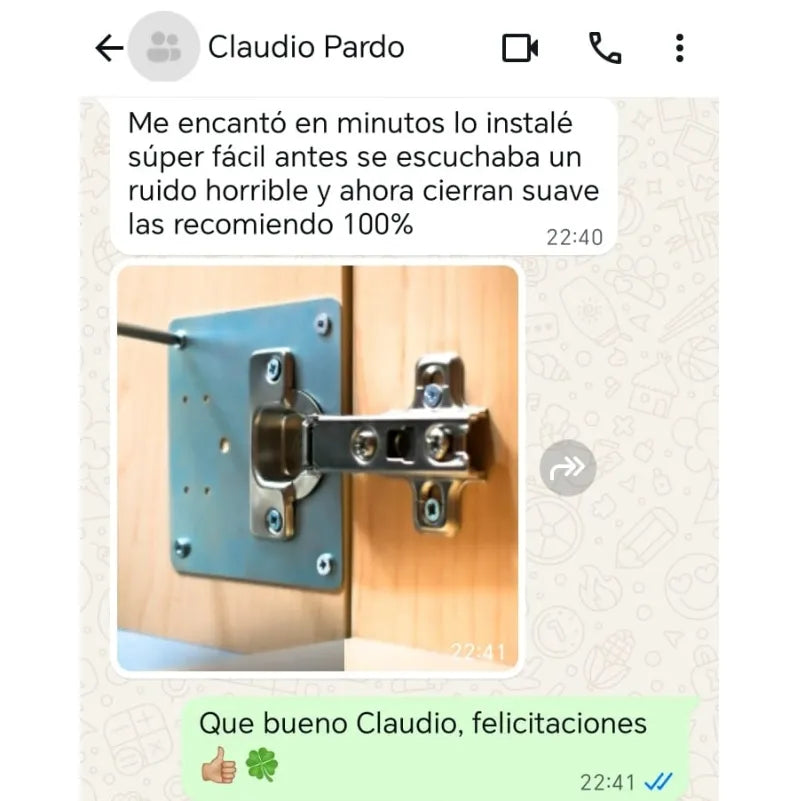The image size is (799, 801).
Task: Open the overflow menu
Action: (679, 48)
